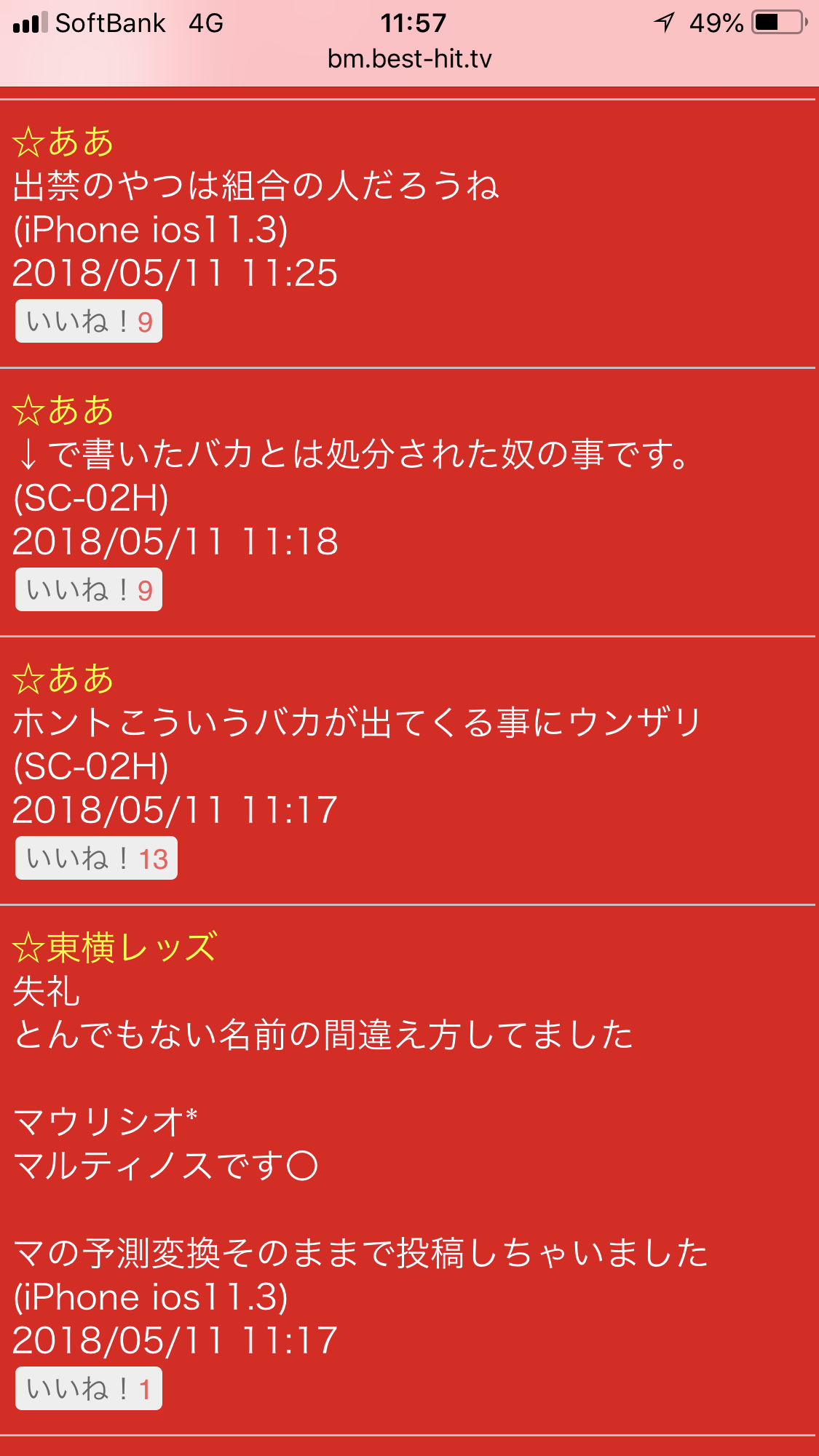Tap いいね！13 on the ホントこういうバカ comment
The height and width of the screenshot is (1456, 819).
pyautogui.click(x=96, y=859)
